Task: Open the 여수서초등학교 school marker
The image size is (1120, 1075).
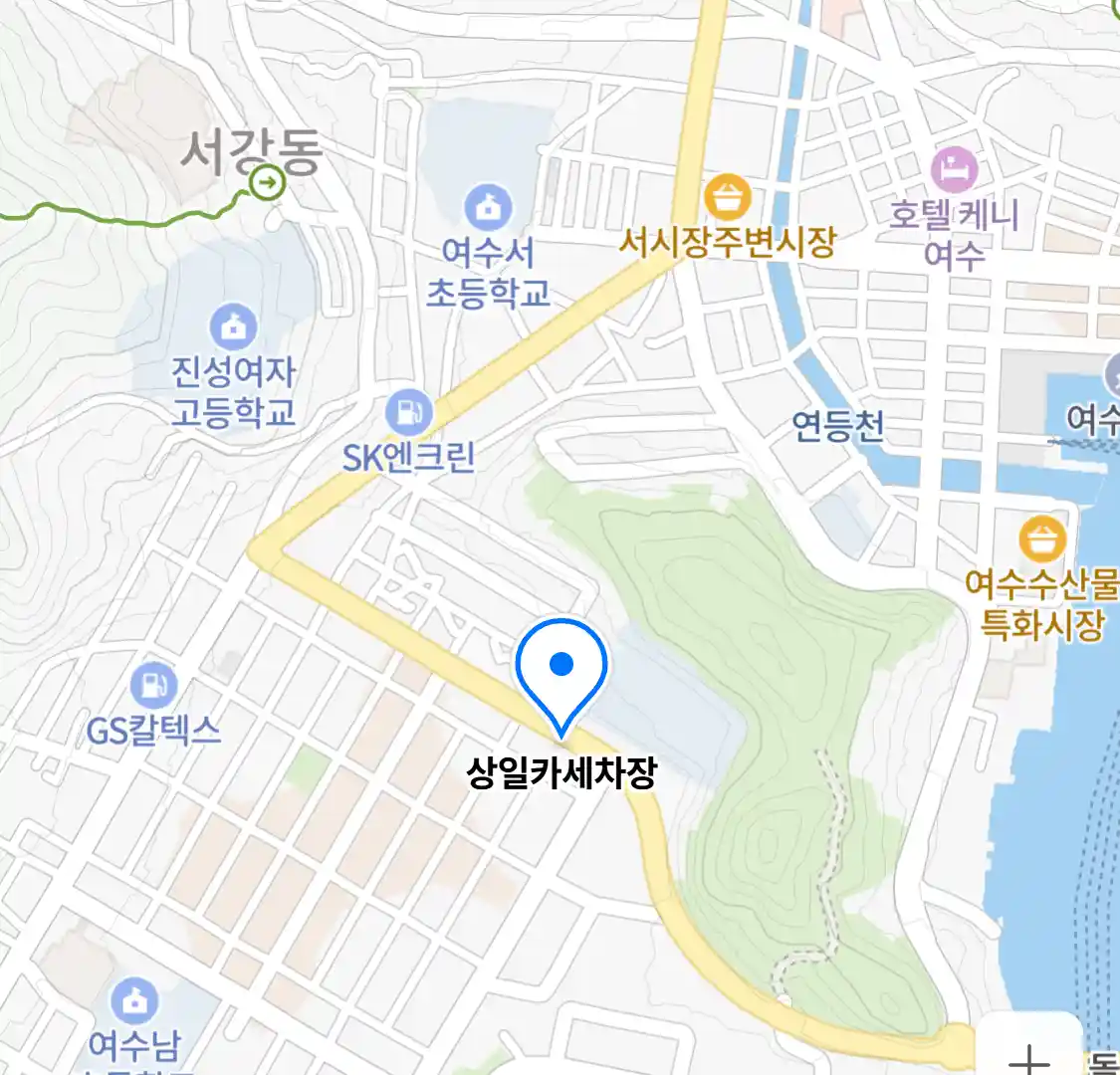Action: [488, 208]
